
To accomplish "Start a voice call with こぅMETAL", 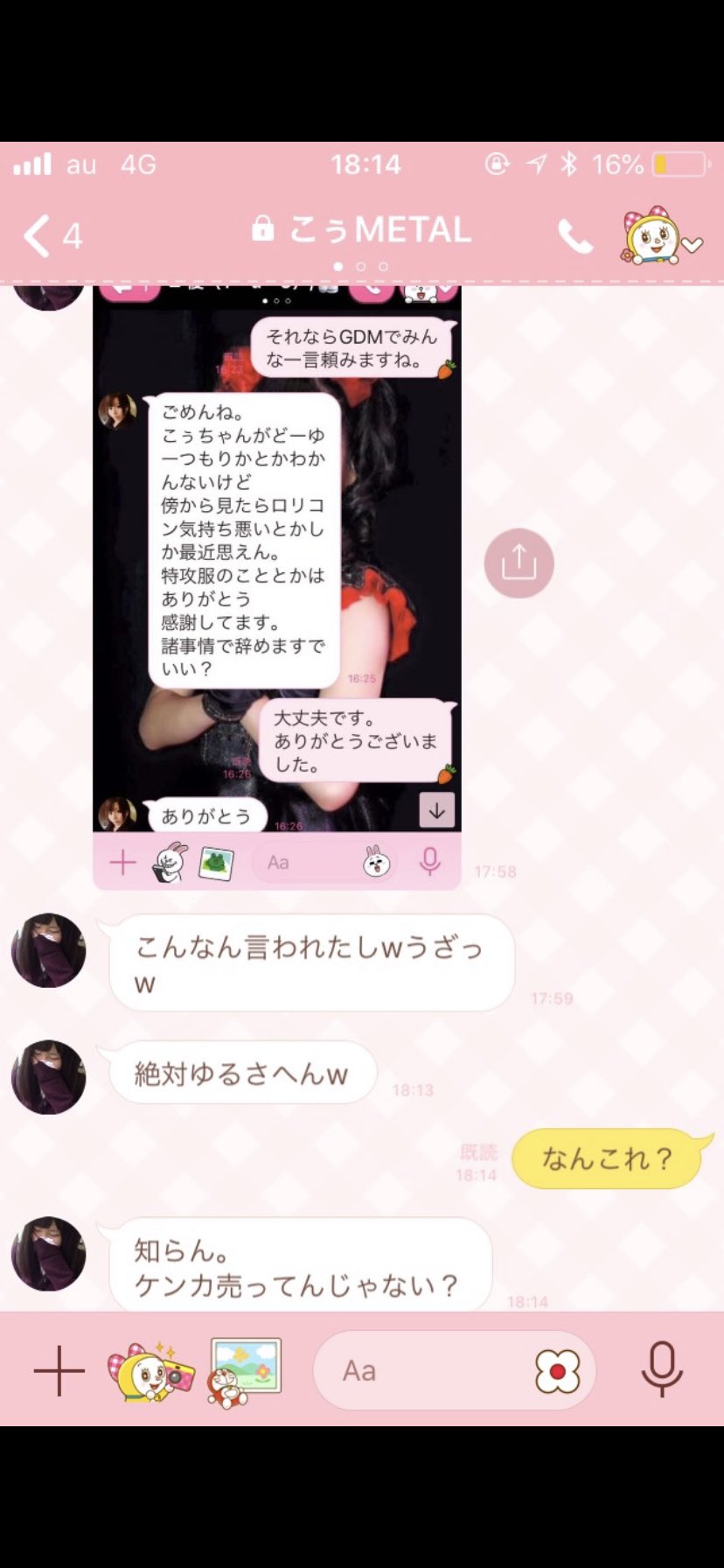I will click(574, 235).
